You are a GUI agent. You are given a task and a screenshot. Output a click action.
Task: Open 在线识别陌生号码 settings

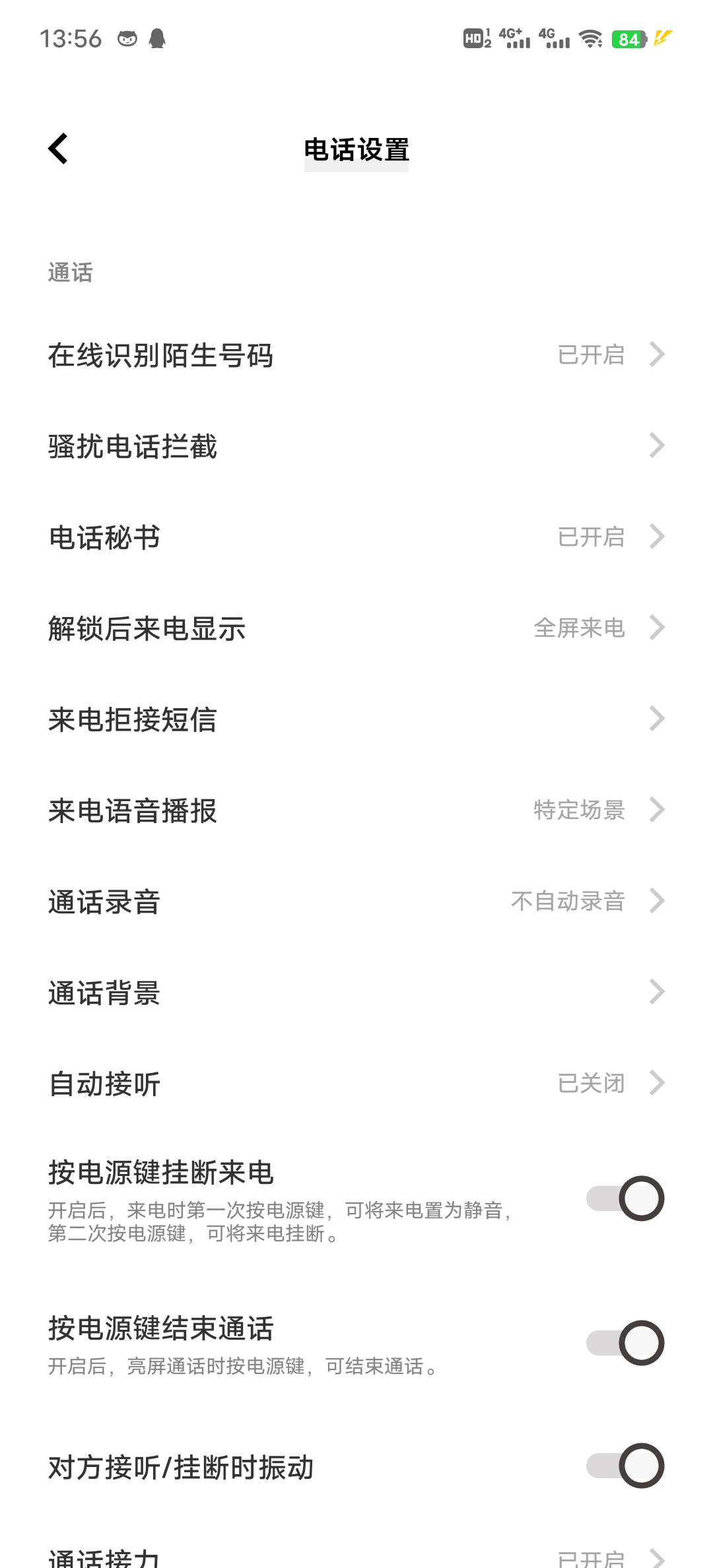pos(356,355)
